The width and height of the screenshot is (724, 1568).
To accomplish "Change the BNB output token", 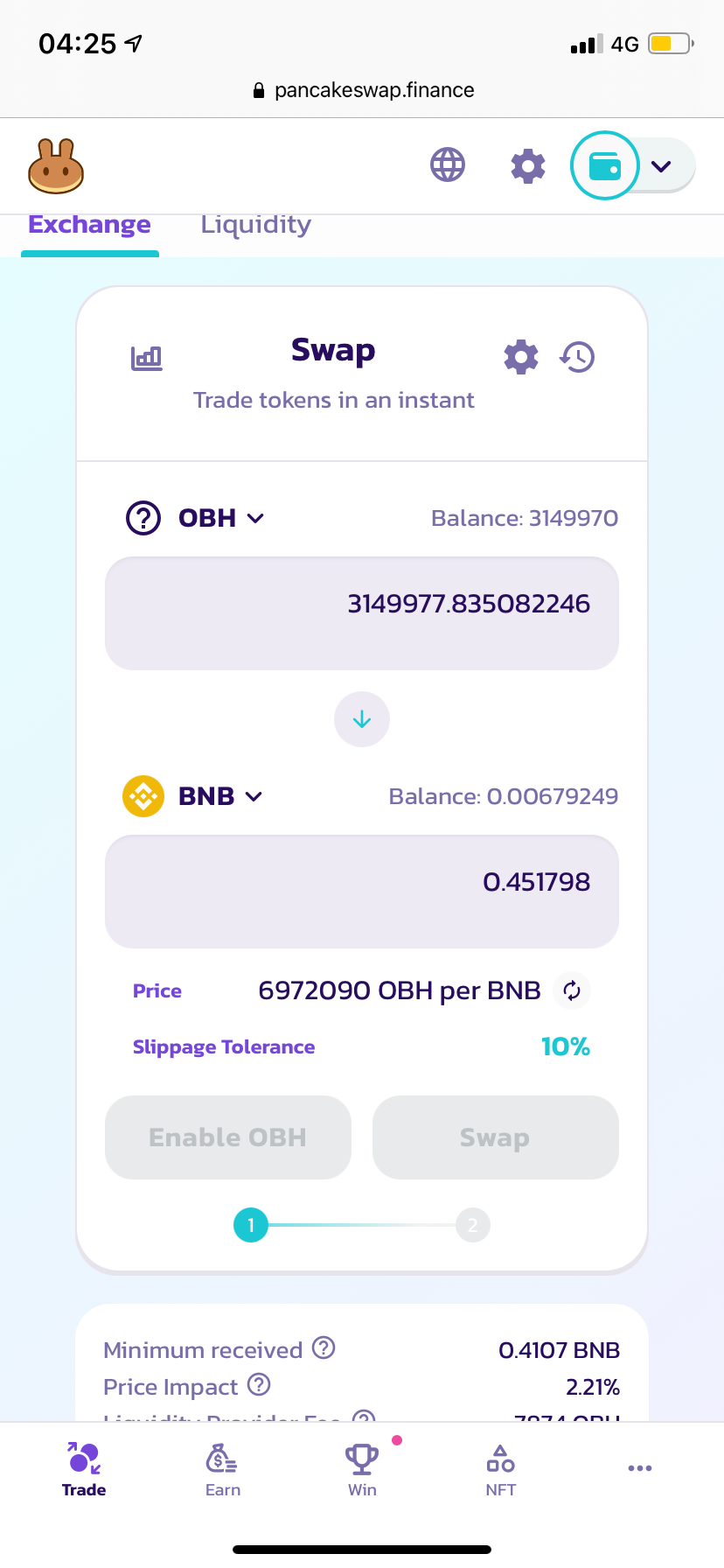I will pos(206,796).
